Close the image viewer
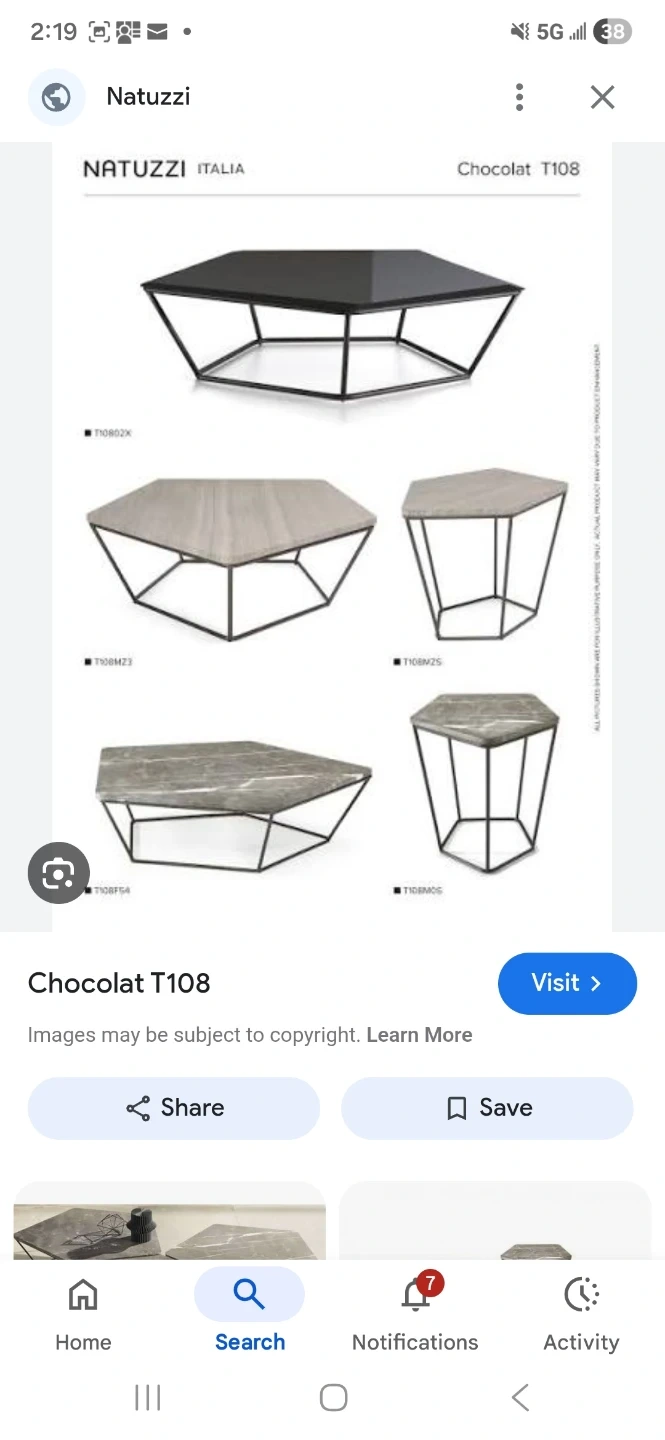This screenshot has height=1440, width=665. (x=602, y=97)
